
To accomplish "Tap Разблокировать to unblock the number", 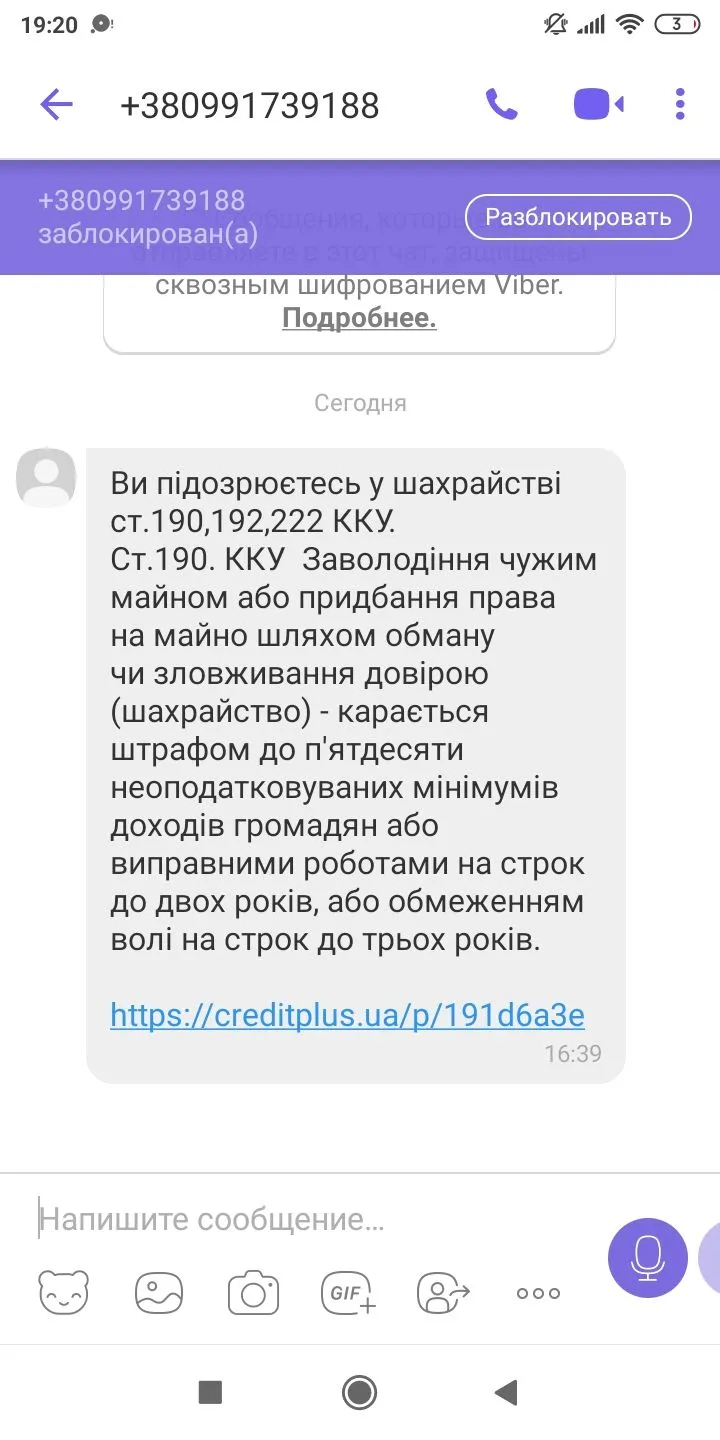I will point(578,217).
